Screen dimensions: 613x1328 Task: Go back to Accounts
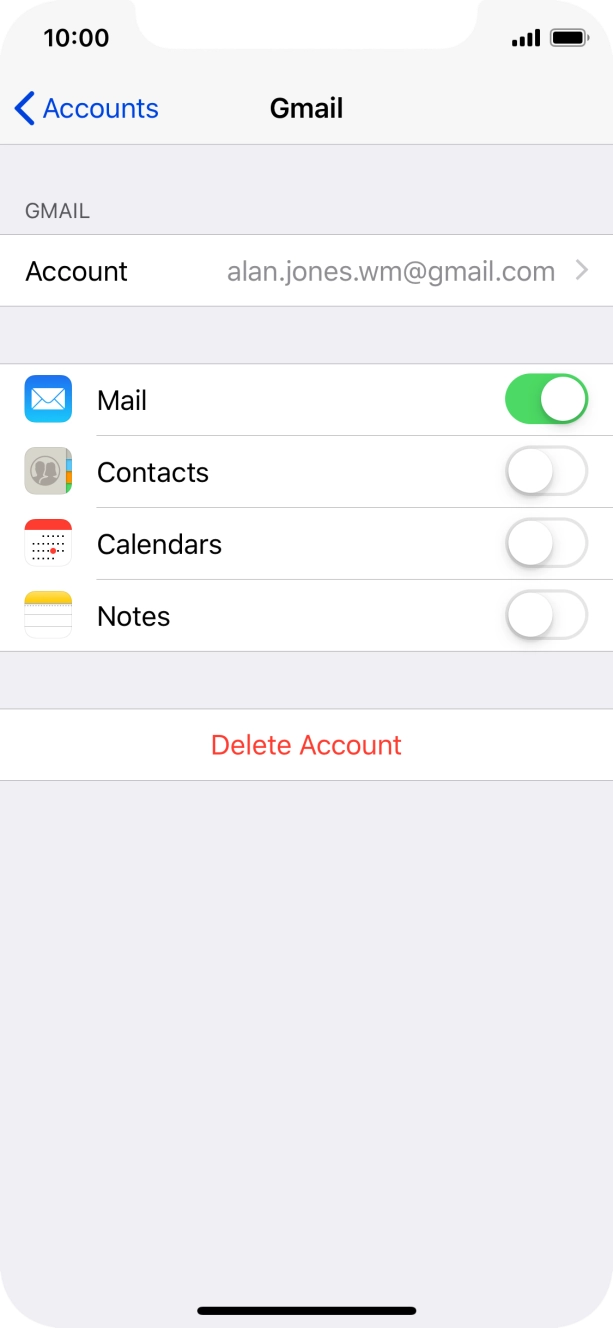coord(86,108)
